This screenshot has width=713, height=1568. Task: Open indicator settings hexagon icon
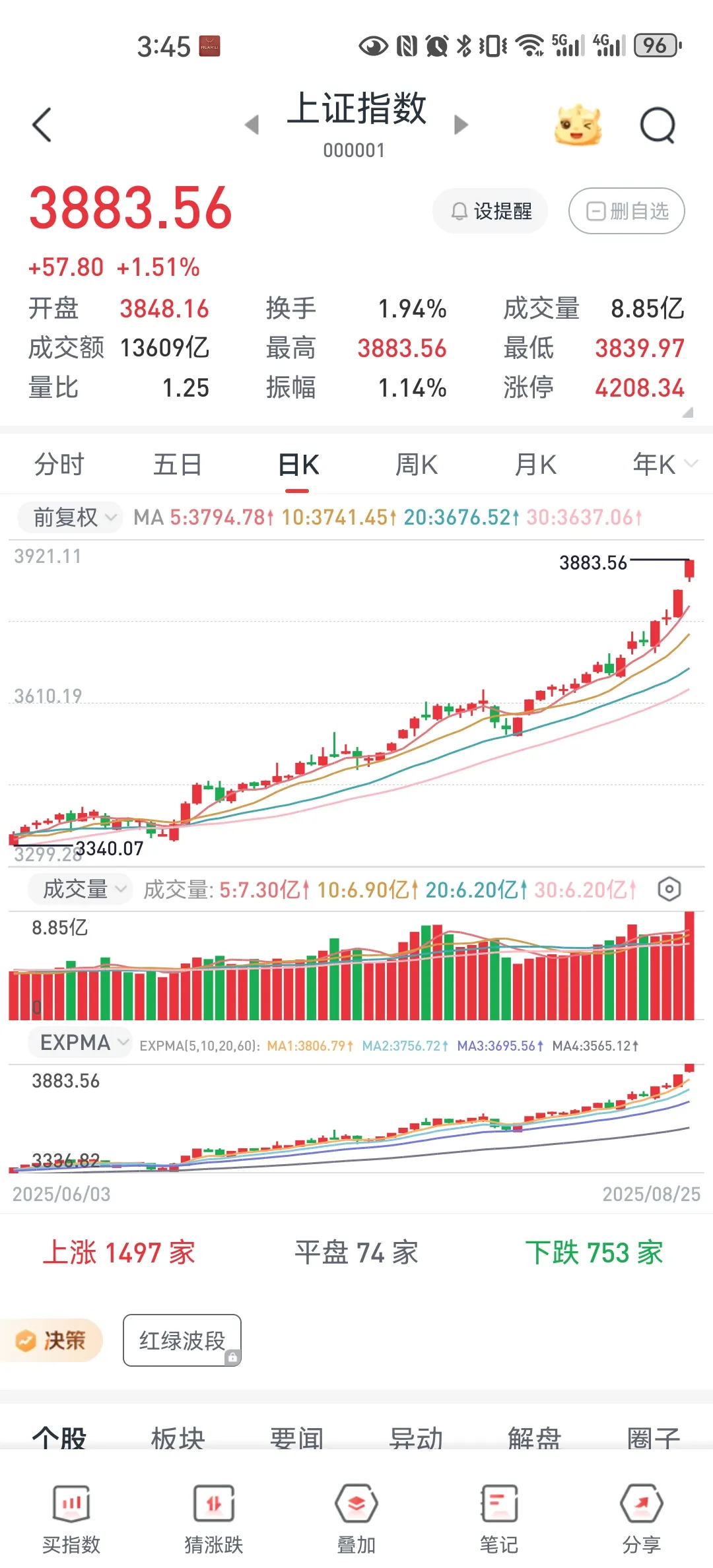(669, 890)
